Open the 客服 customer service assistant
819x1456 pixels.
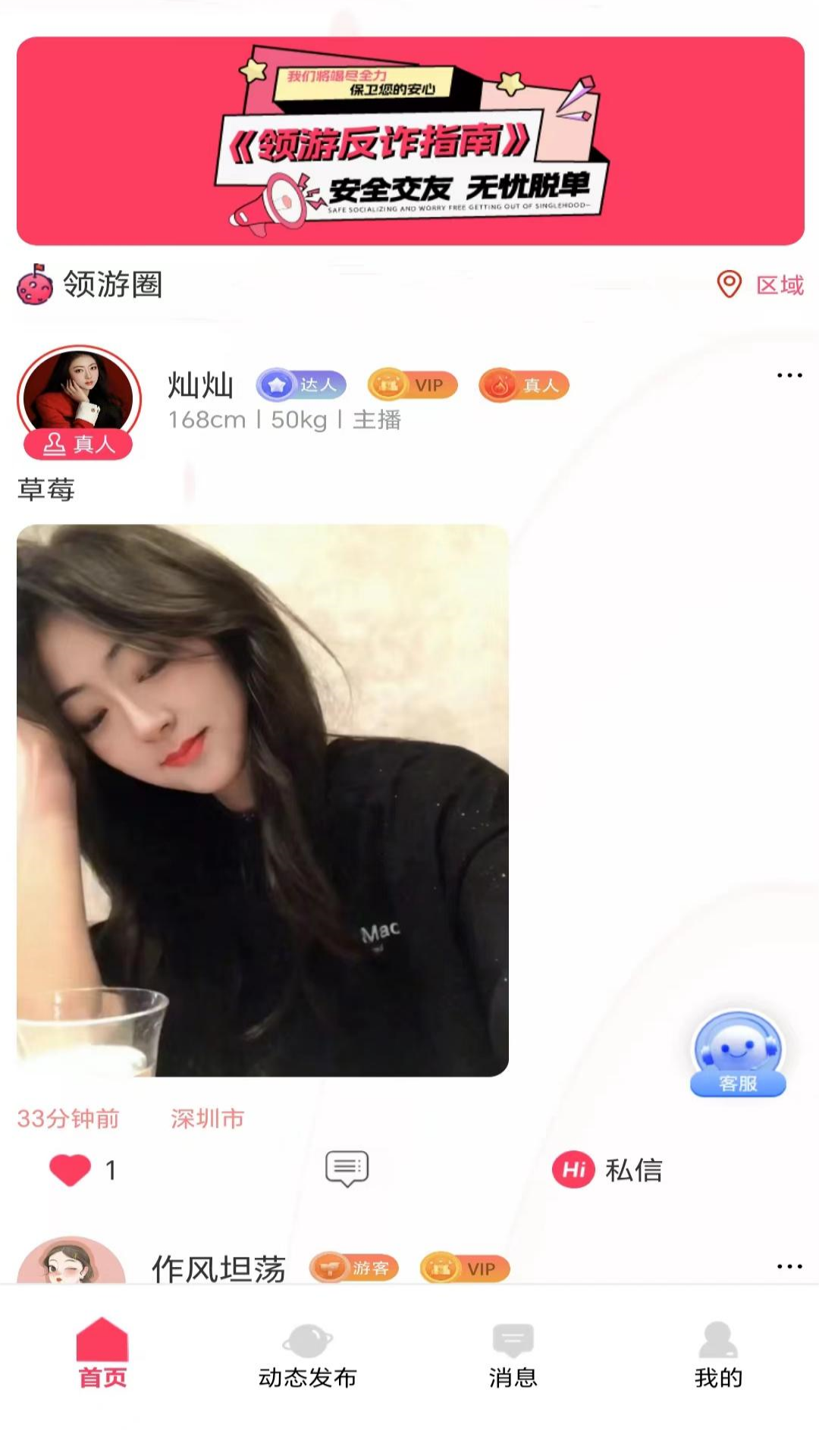(738, 1054)
